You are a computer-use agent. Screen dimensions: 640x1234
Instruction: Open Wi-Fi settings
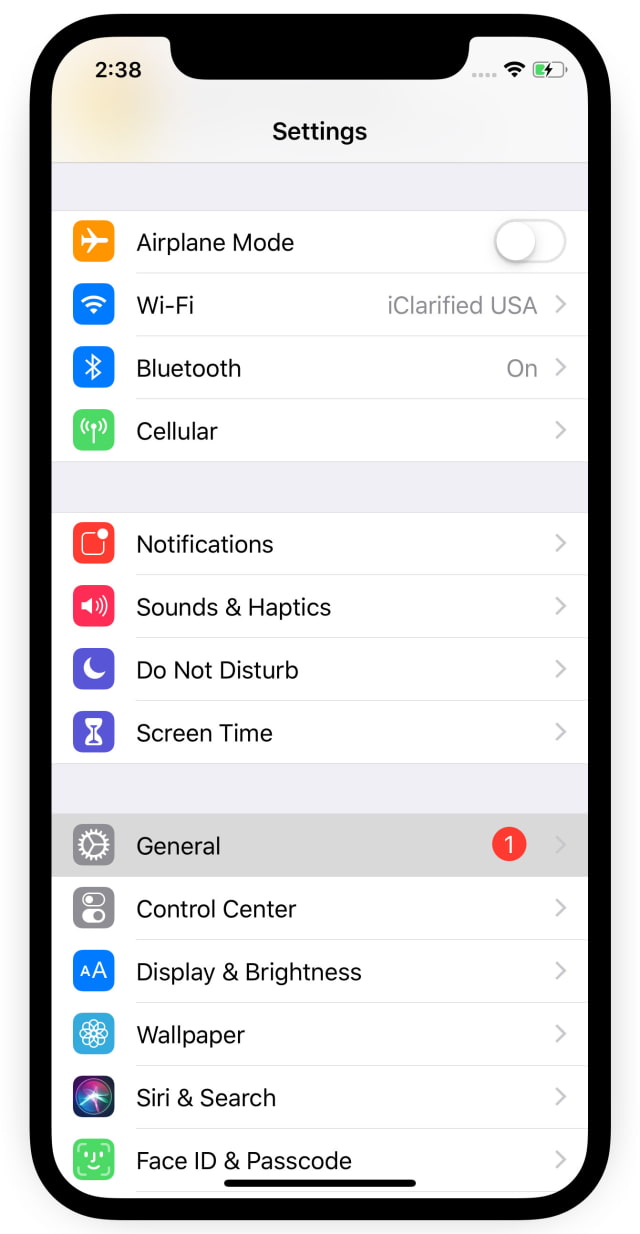coord(320,305)
